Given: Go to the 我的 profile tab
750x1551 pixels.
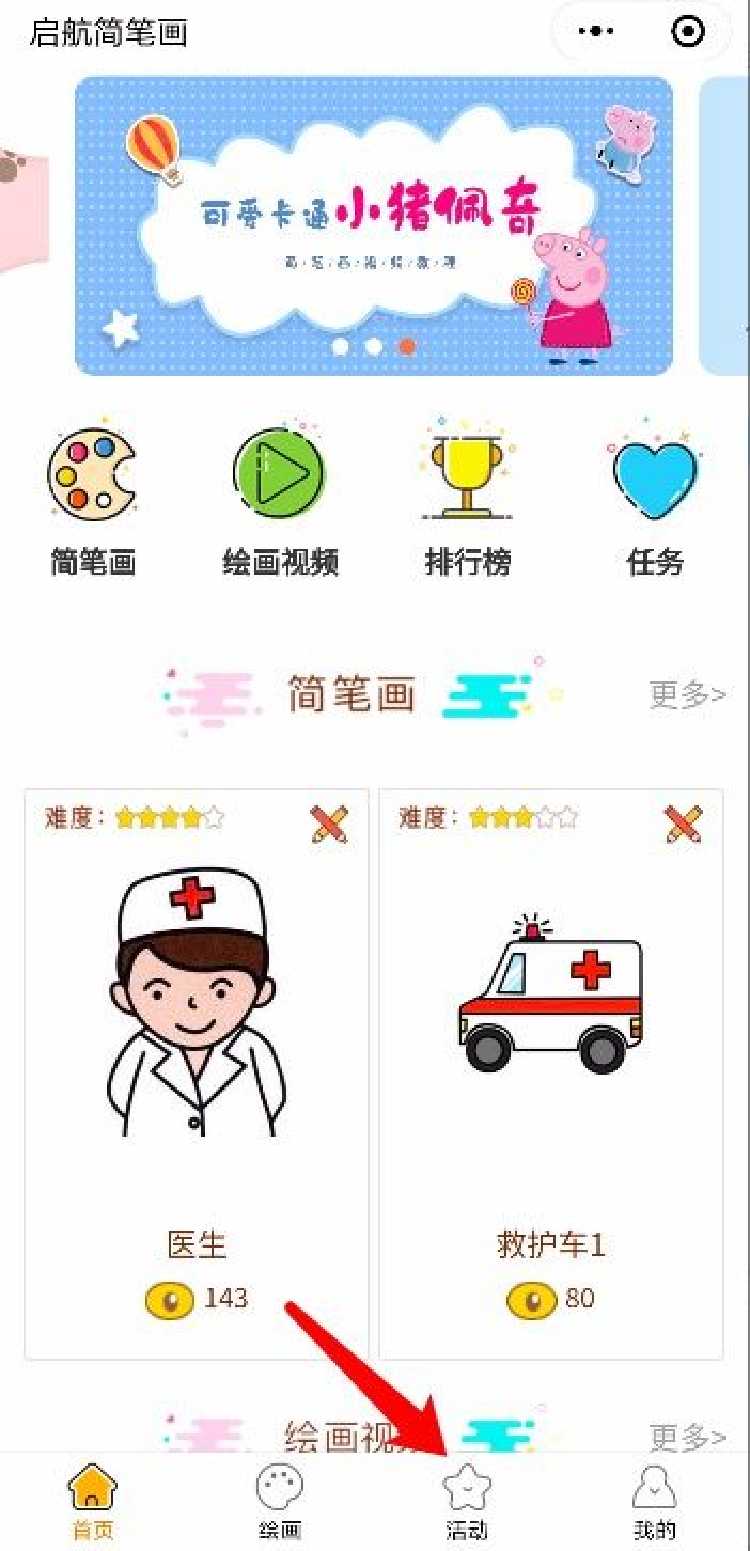Looking at the screenshot, I should pos(655,1502).
